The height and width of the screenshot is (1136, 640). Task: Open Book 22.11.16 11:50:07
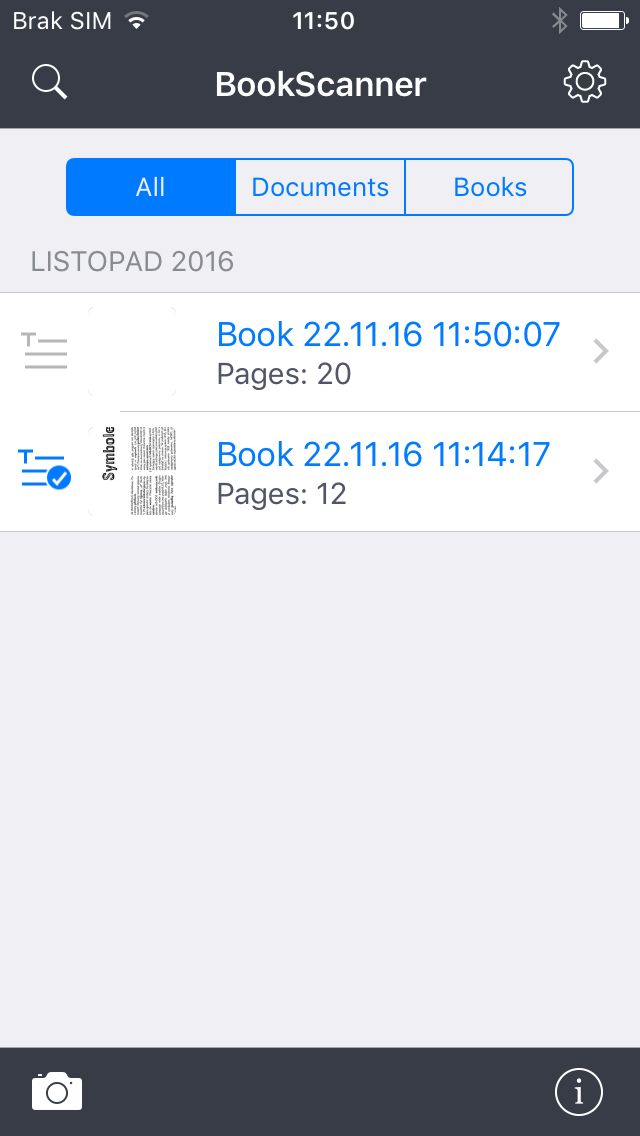coord(388,351)
